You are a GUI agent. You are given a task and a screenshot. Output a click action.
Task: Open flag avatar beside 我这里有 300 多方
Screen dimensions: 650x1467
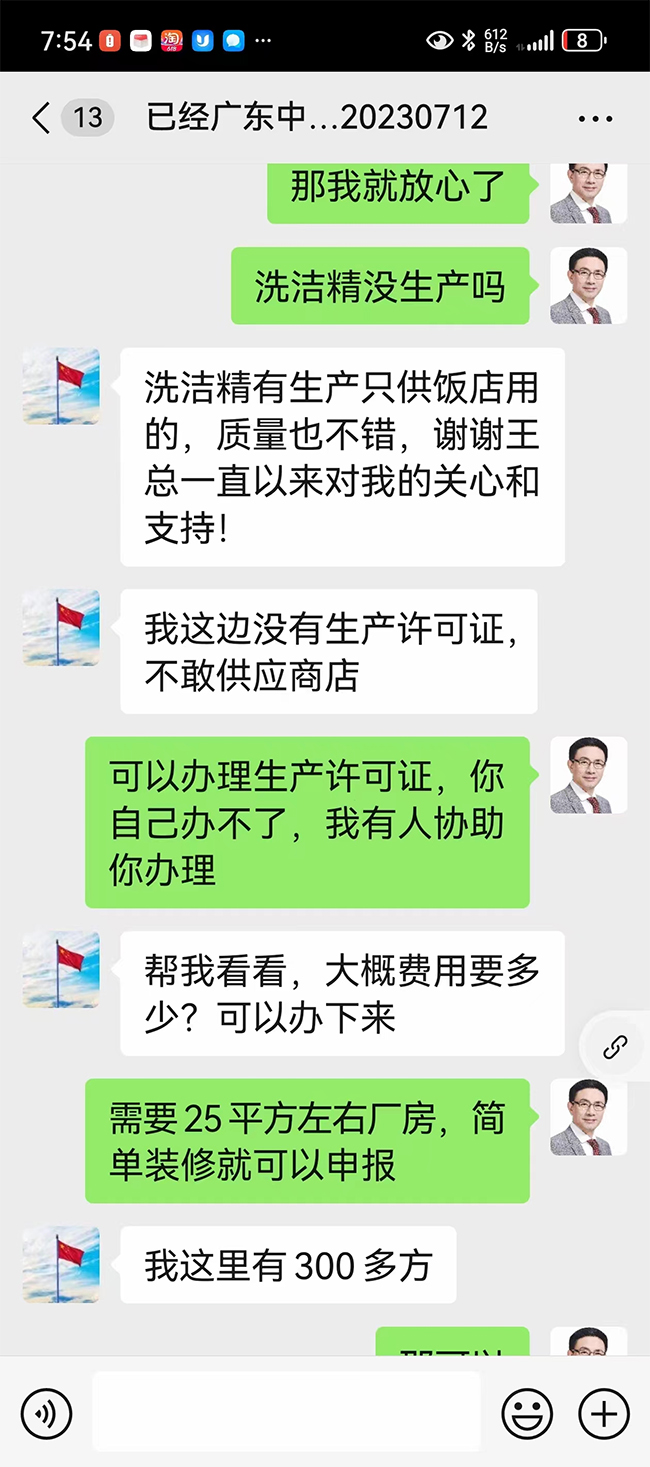pos(61,1264)
